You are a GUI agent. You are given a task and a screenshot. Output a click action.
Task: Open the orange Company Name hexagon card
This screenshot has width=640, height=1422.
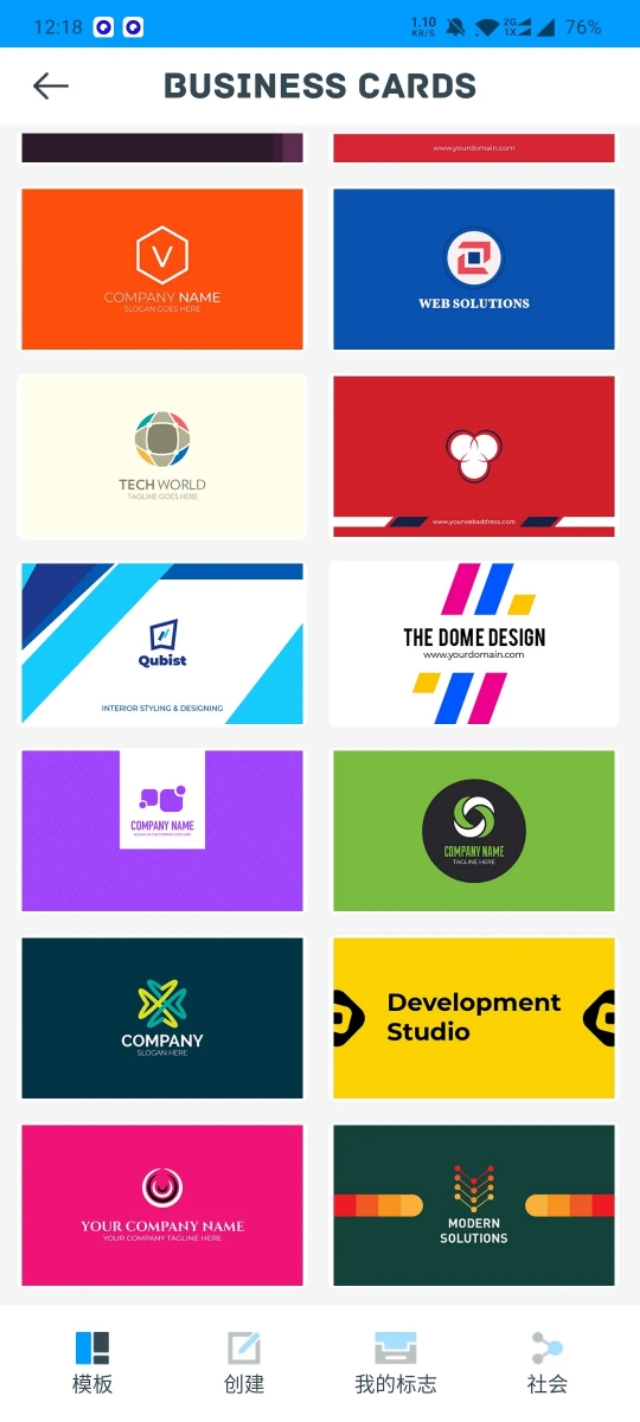pos(162,269)
